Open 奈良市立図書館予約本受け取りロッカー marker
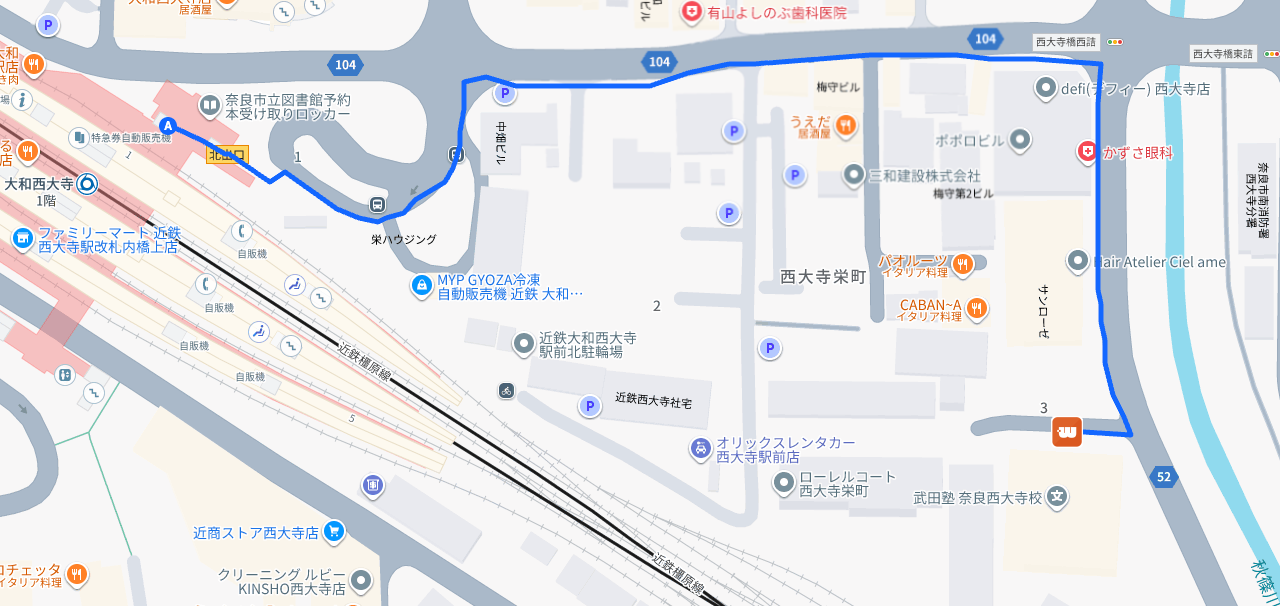This screenshot has height=606, width=1280. click(x=209, y=104)
